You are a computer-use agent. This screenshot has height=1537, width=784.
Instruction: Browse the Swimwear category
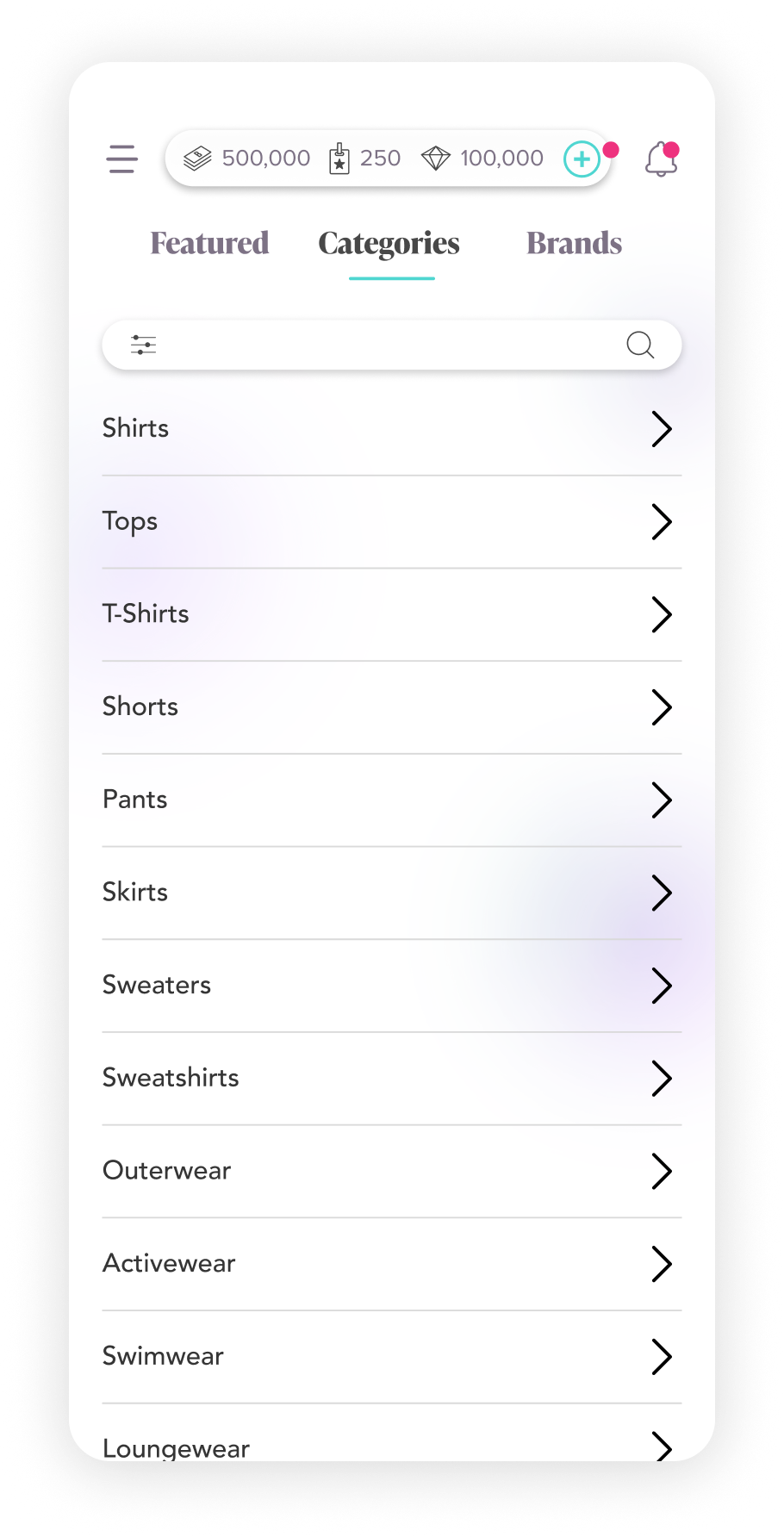[392, 1357]
